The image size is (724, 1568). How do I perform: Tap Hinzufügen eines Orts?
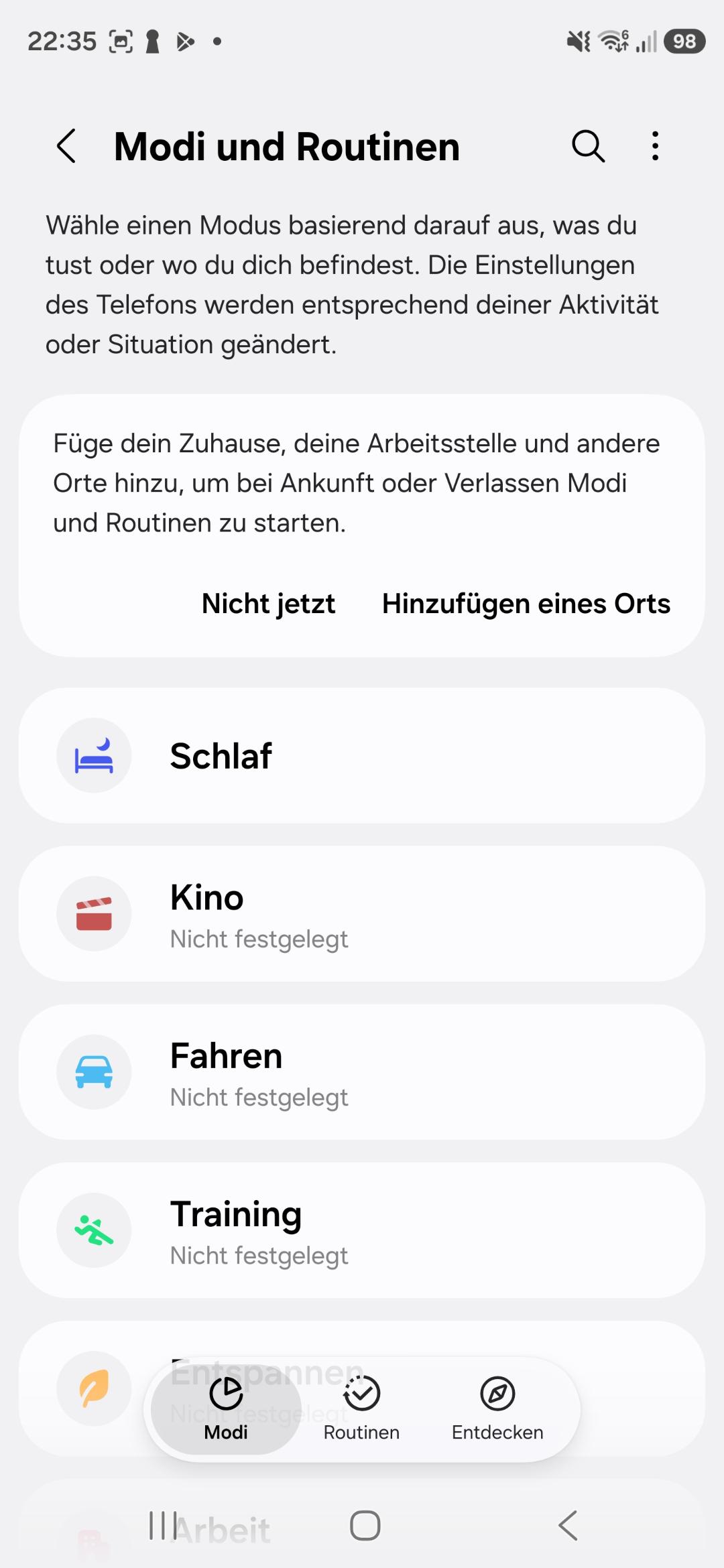point(526,604)
